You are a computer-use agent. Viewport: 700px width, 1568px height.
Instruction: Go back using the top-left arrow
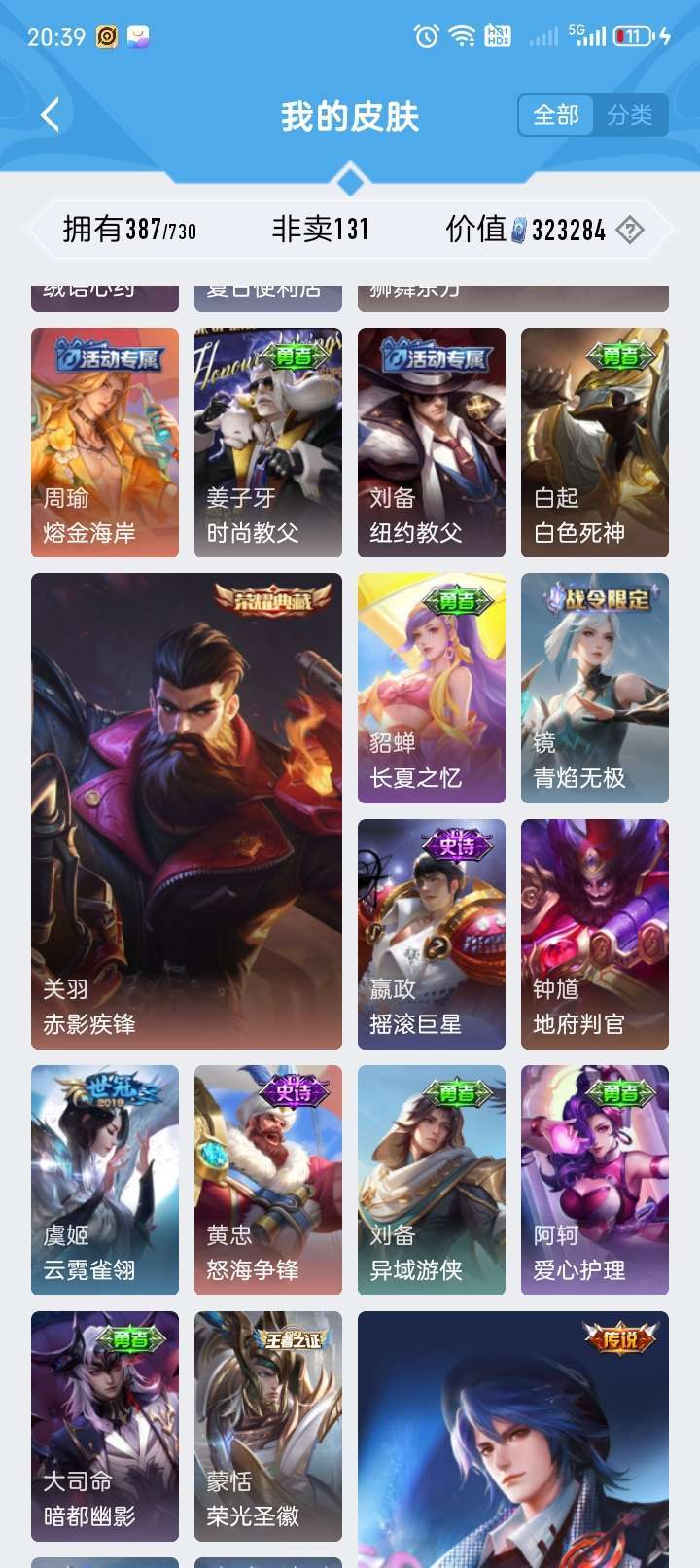click(51, 115)
